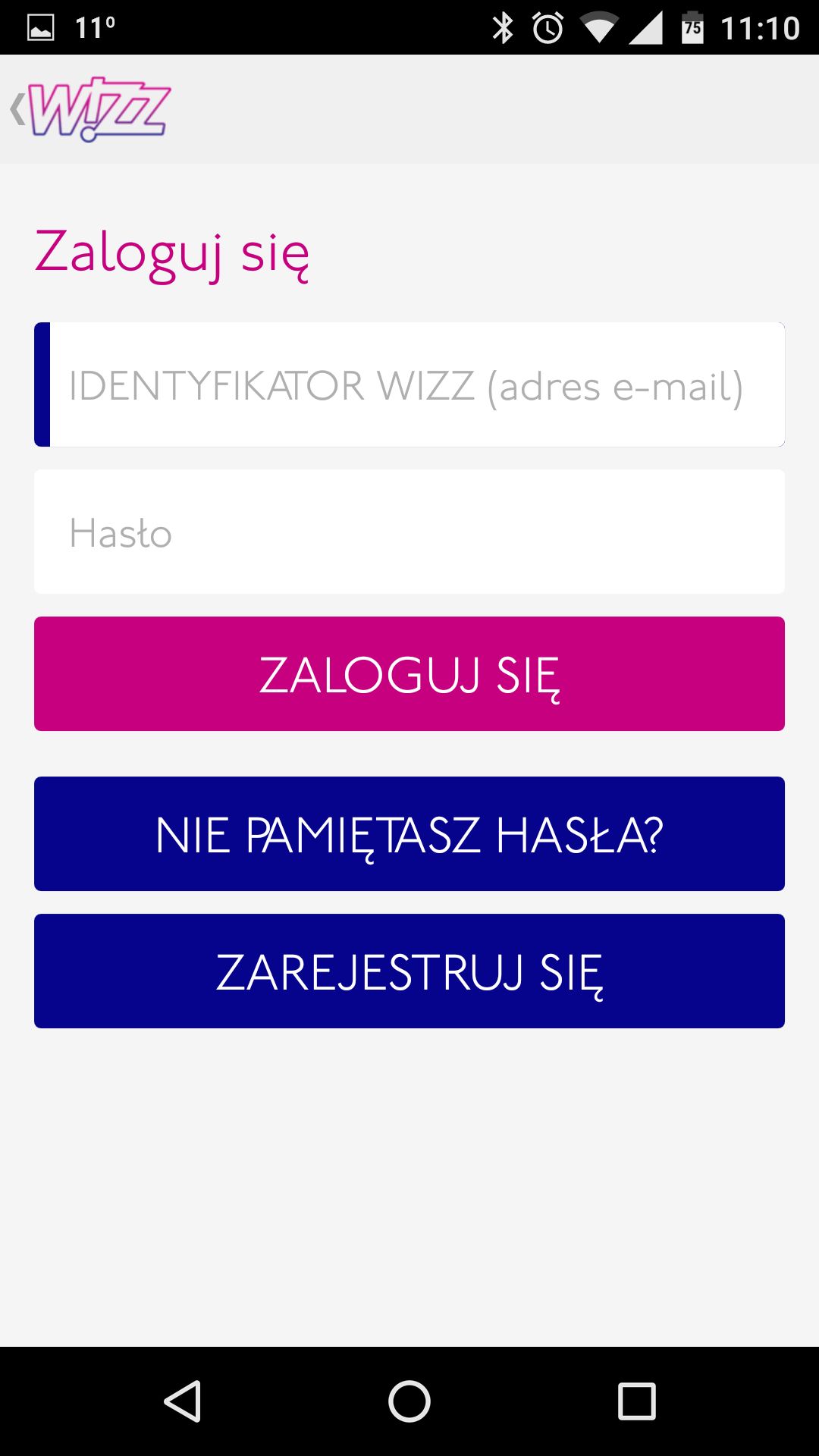Viewport: 819px width, 1456px height.
Task: Open NIE PAMIĘTASZ HASŁA? password recovery
Action: [409, 833]
